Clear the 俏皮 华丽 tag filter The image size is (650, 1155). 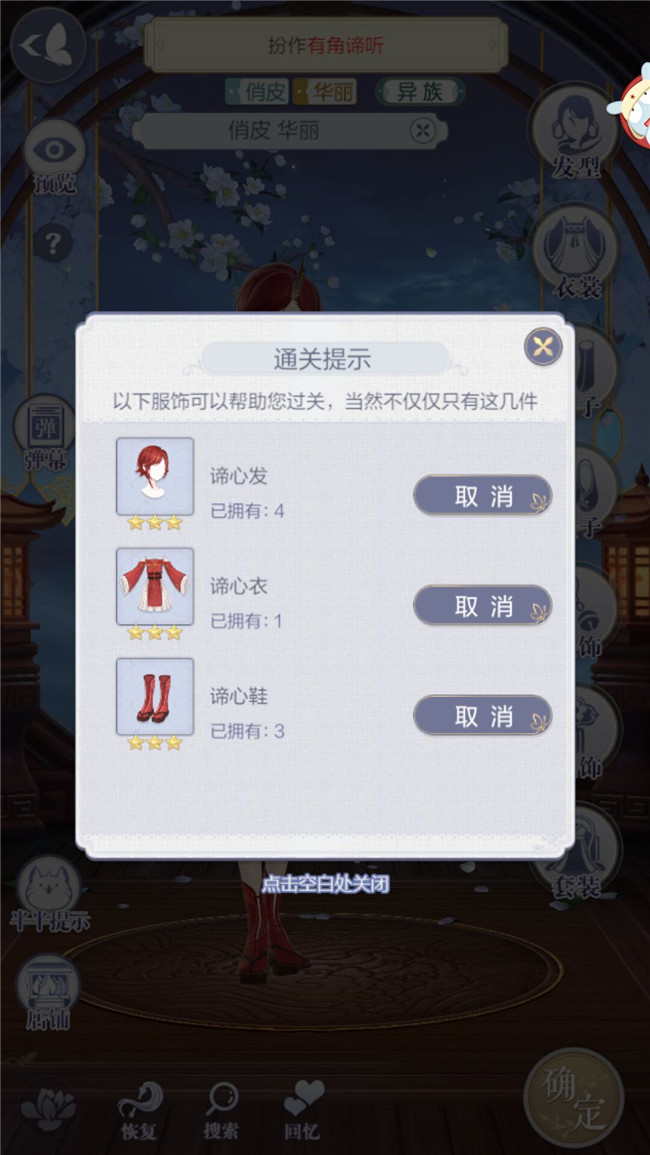pyautogui.click(x=423, y=130)
